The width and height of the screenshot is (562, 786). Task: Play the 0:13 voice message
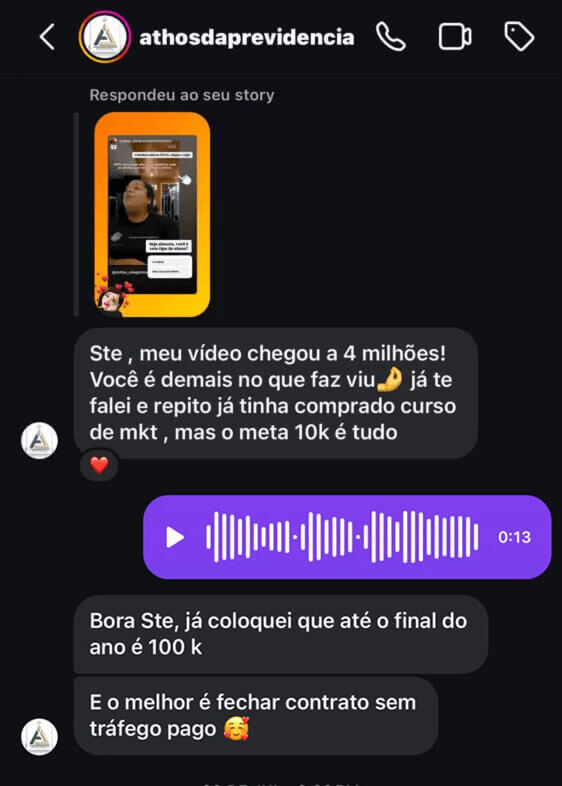point(174,537)
